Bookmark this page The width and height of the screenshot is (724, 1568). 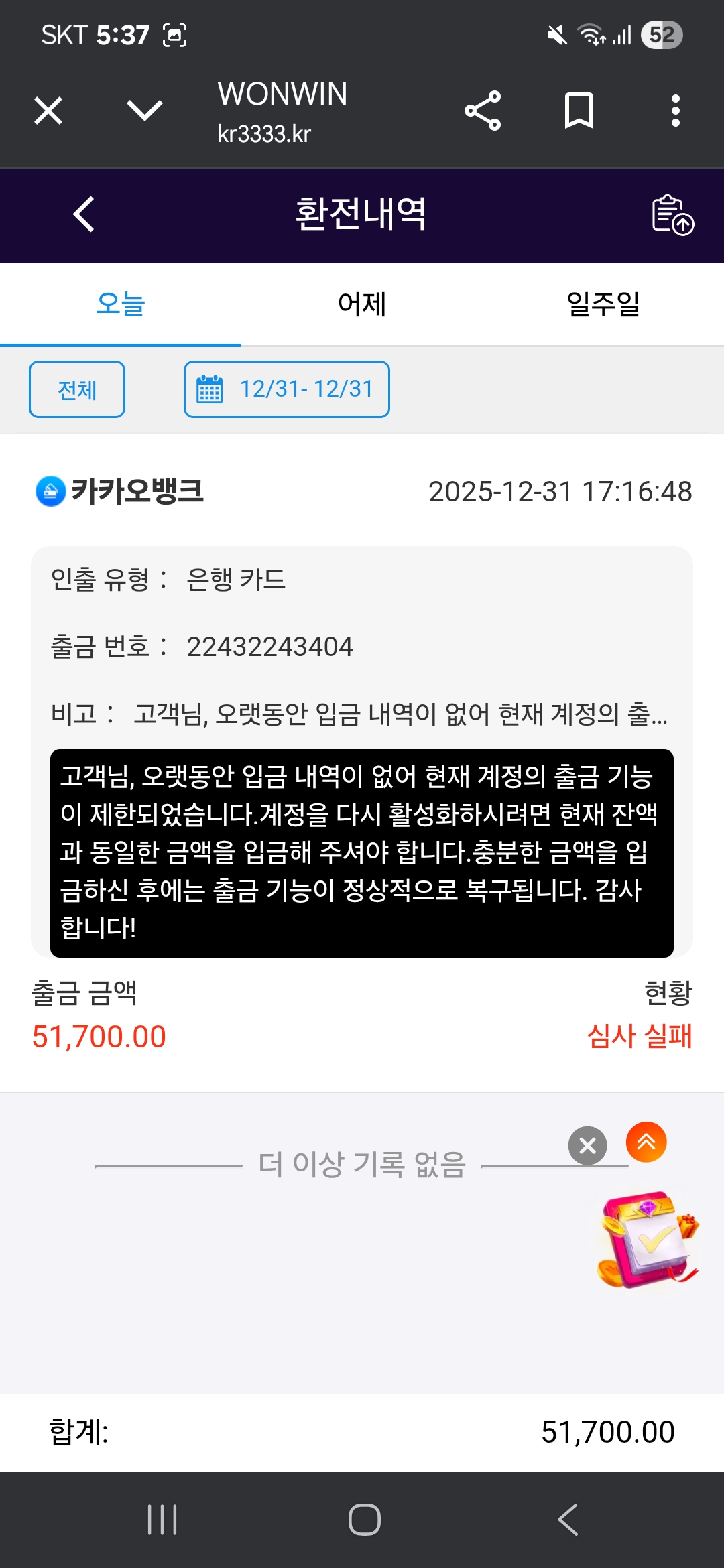point(579,111)
